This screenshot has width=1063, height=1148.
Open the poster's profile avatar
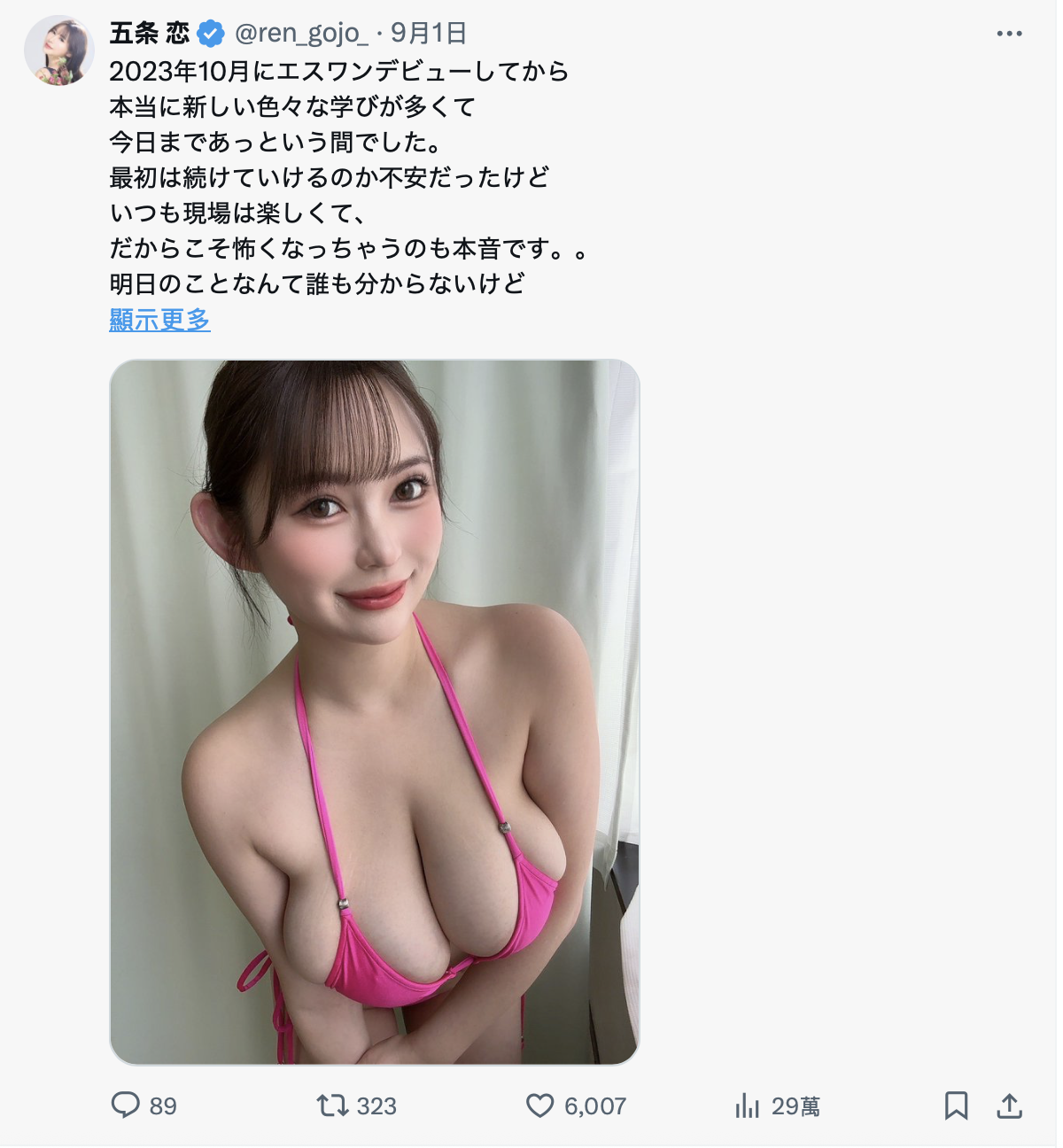[x=59, y=50]
